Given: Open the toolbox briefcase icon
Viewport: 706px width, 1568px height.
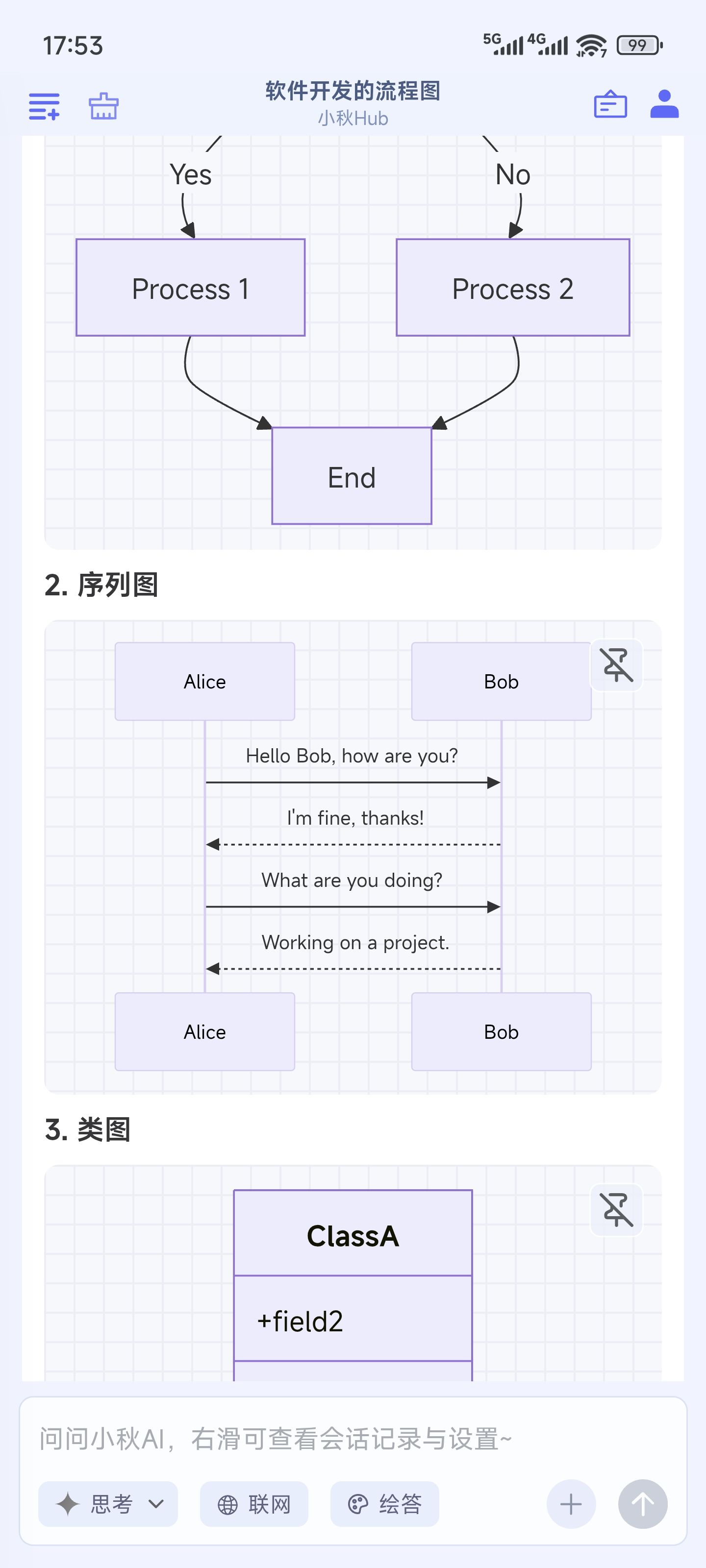Looking at the screenshot, I should 610,104.
